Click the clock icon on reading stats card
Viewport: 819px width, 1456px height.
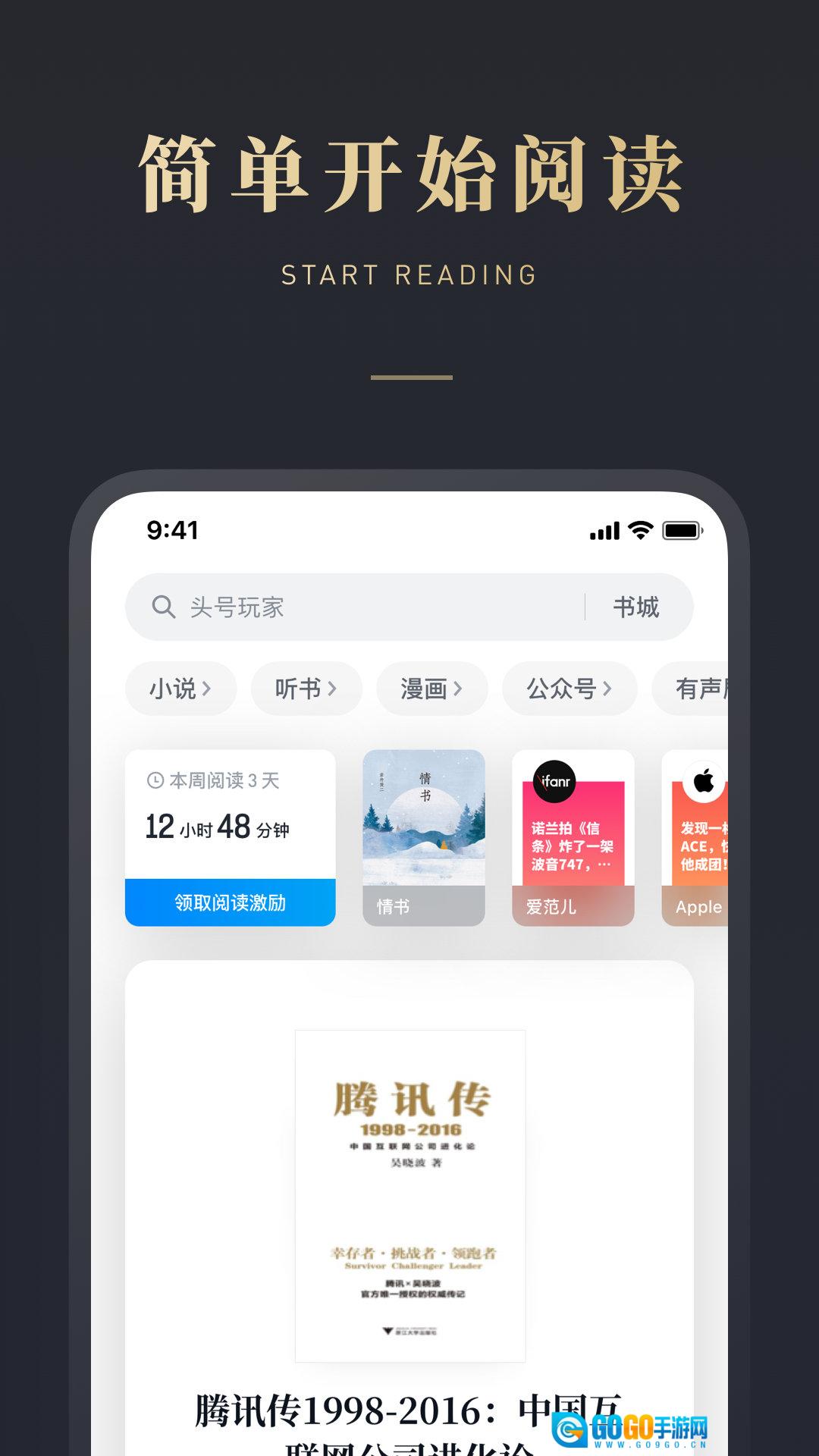point(154,781)
